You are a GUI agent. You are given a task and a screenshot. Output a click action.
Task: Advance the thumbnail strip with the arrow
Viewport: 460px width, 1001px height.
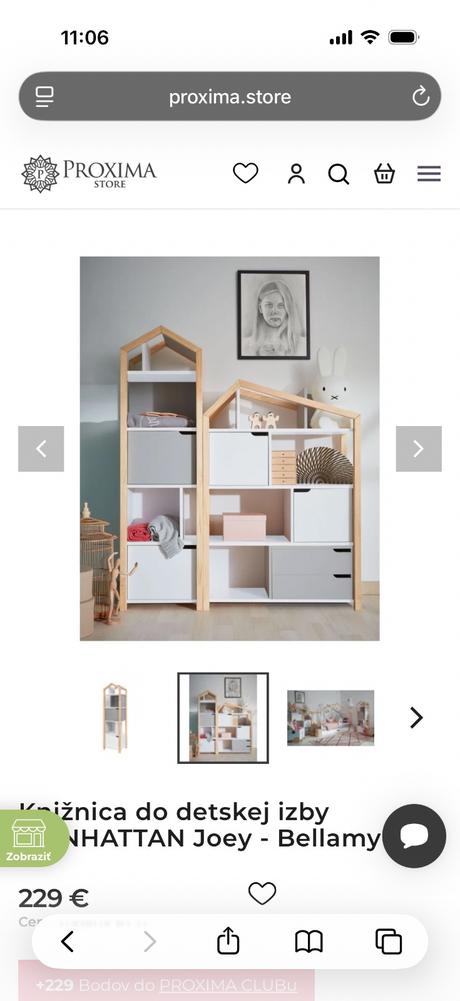[x=416, y=718]
